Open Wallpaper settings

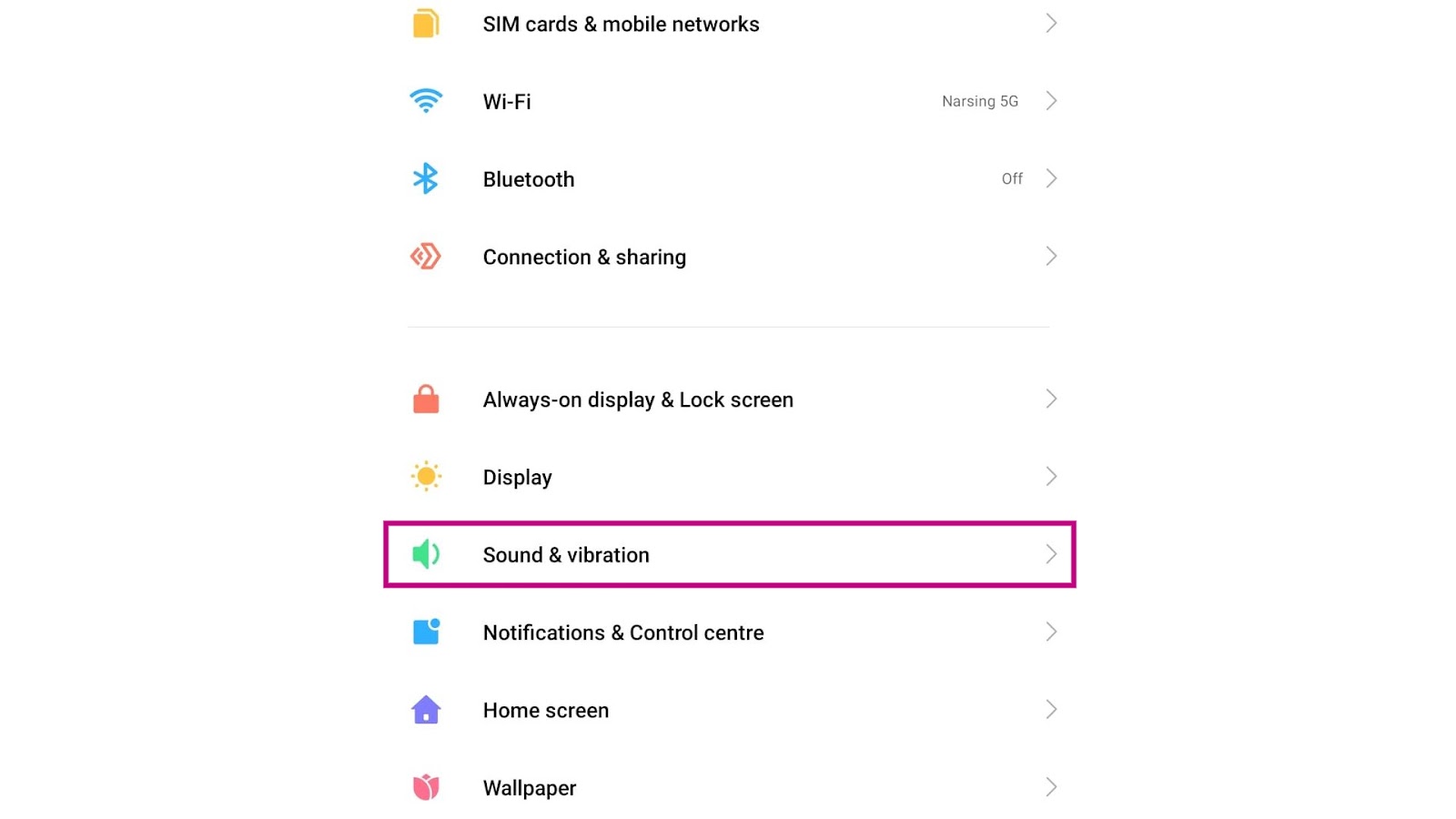(530, 788)
